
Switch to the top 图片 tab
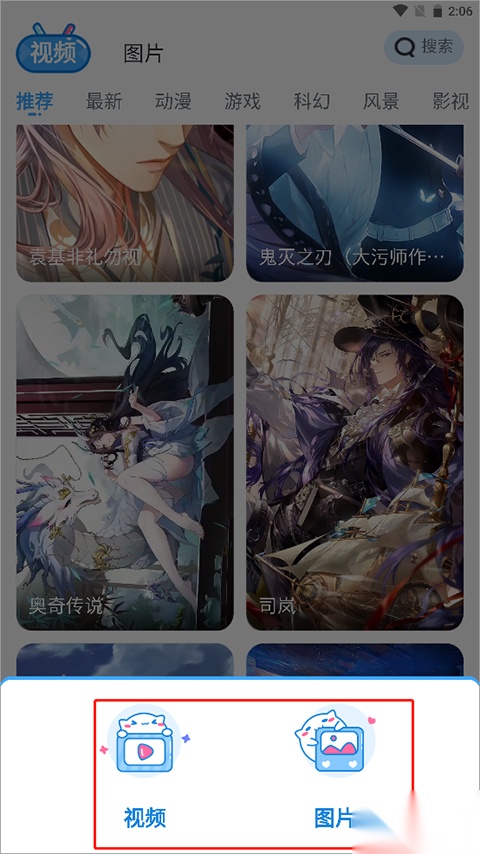[143, 53]
